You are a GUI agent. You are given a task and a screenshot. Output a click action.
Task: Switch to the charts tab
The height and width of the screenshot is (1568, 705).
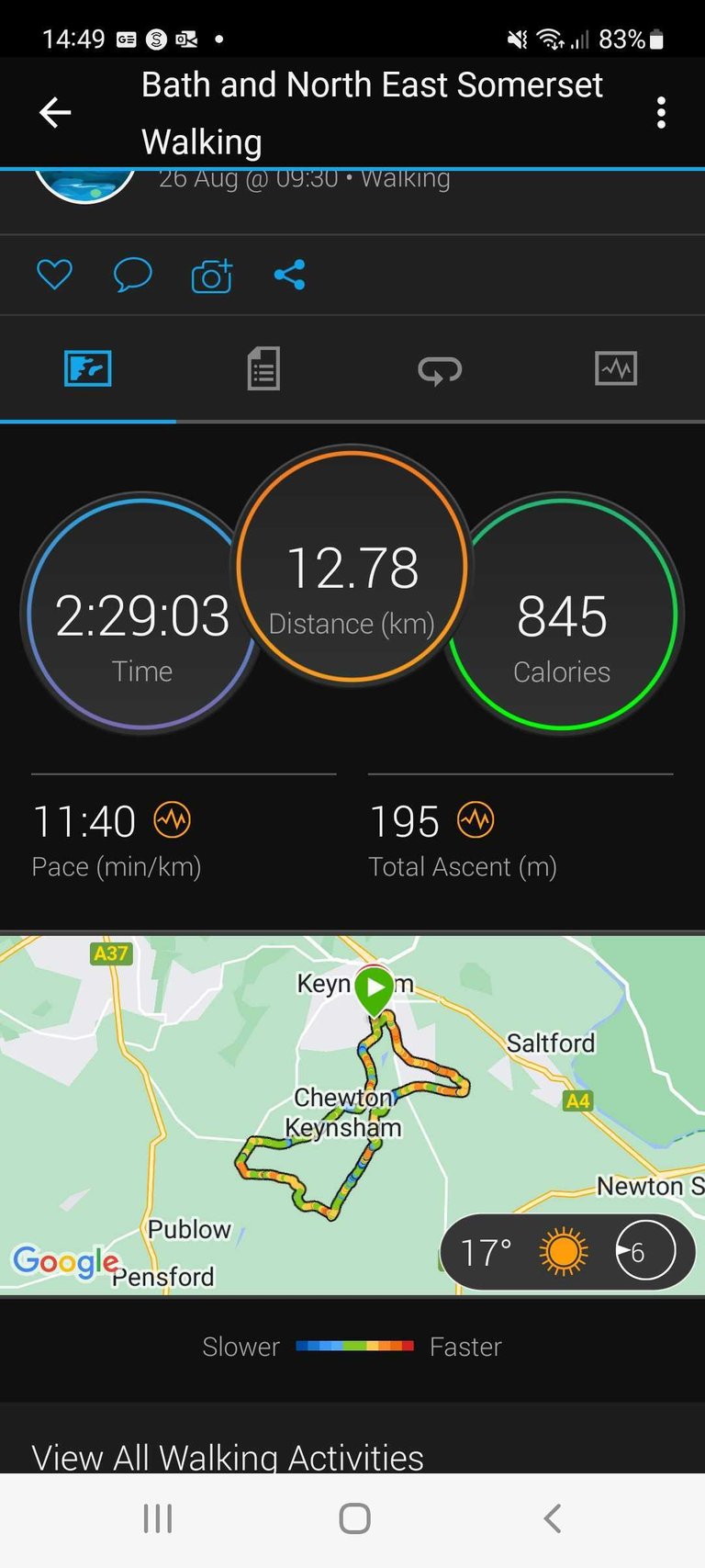click(x=616, y=368)
